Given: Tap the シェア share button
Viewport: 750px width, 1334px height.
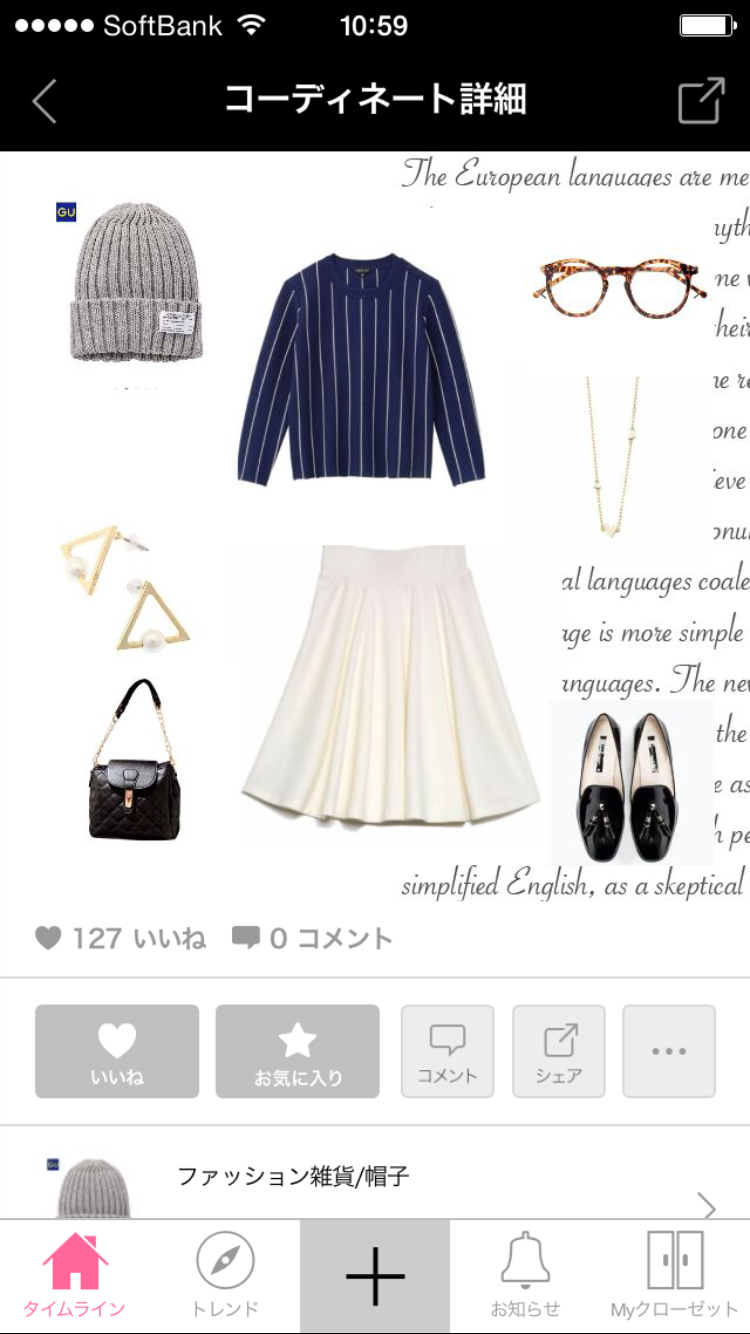Looking at the screenshot, I should point(558,1051).
